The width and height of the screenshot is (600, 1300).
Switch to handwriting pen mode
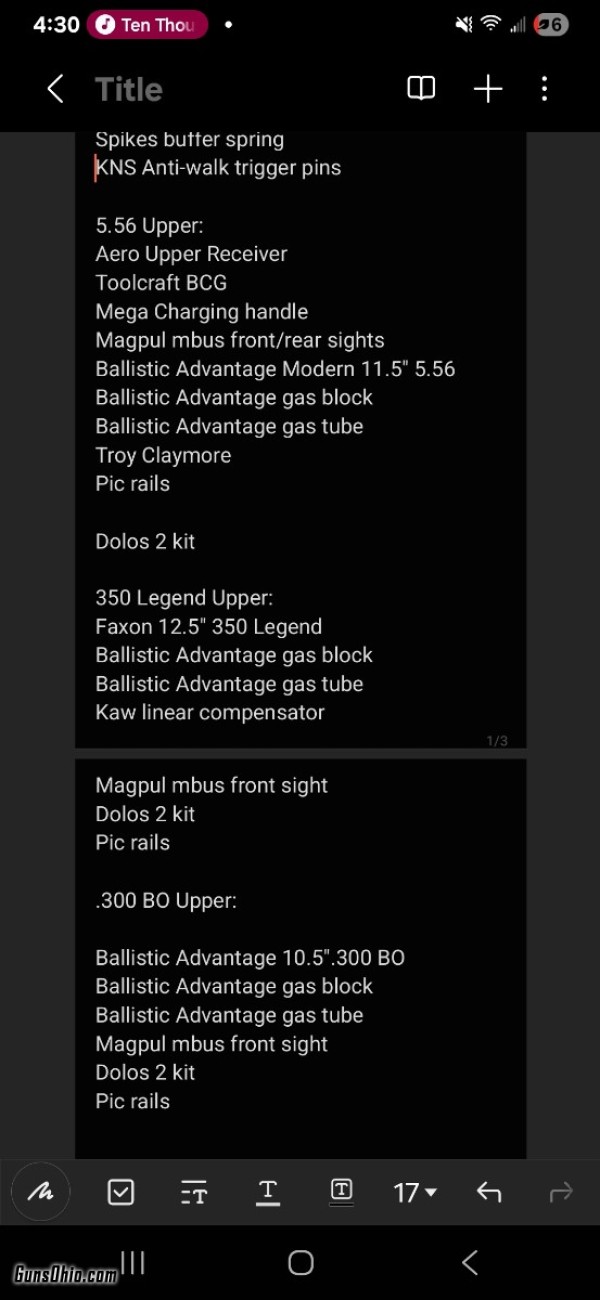[x=41, y=1192]
